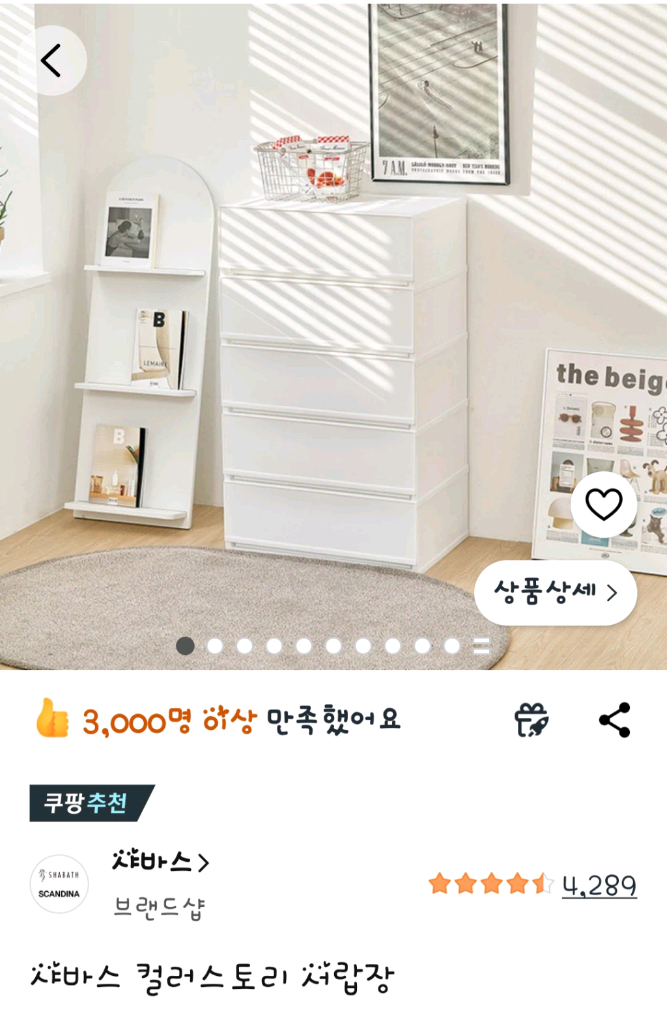
Task: Go back using the arrow button
Action: (52, 61)
